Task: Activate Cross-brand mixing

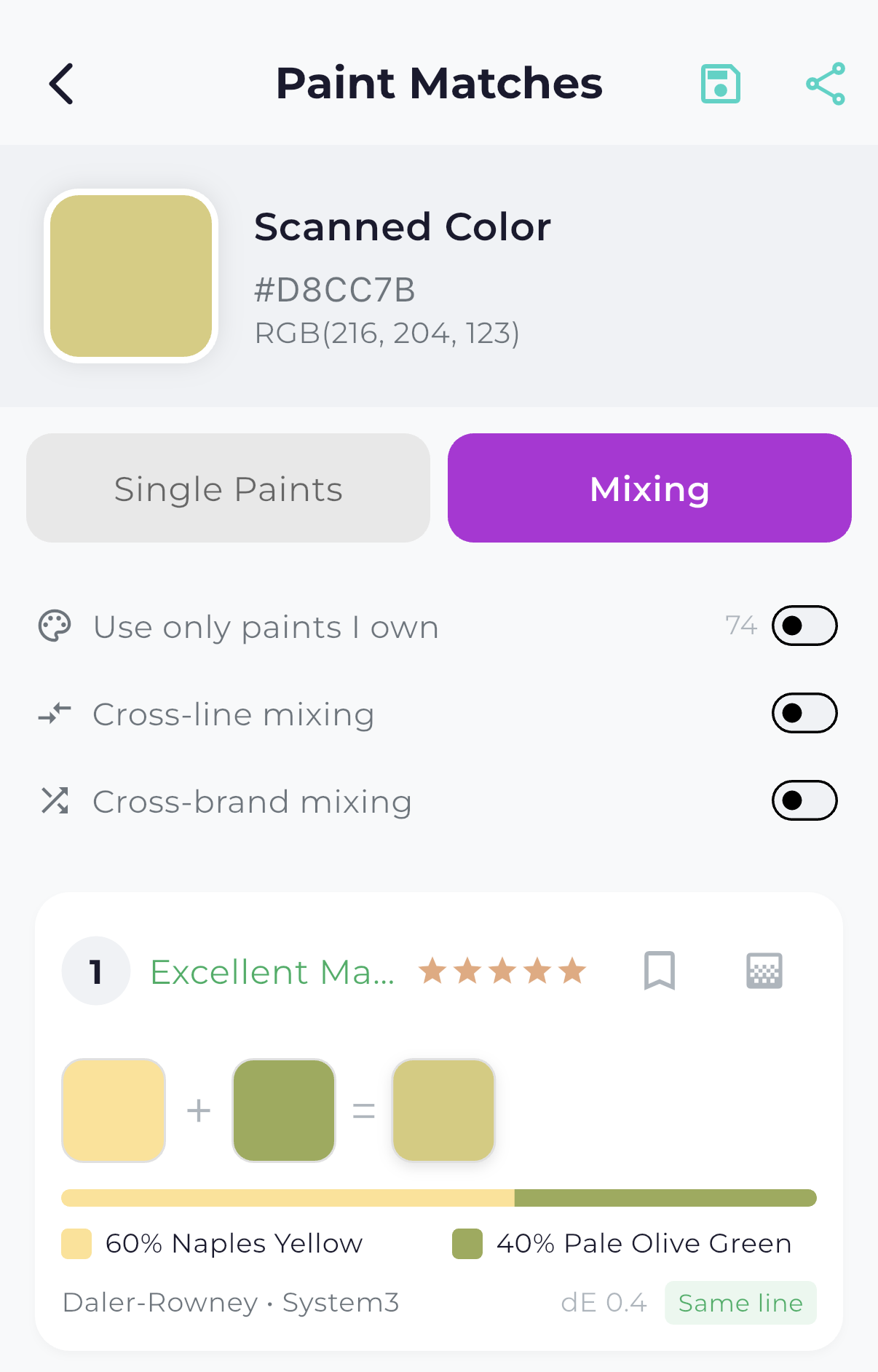Action: 804,801
